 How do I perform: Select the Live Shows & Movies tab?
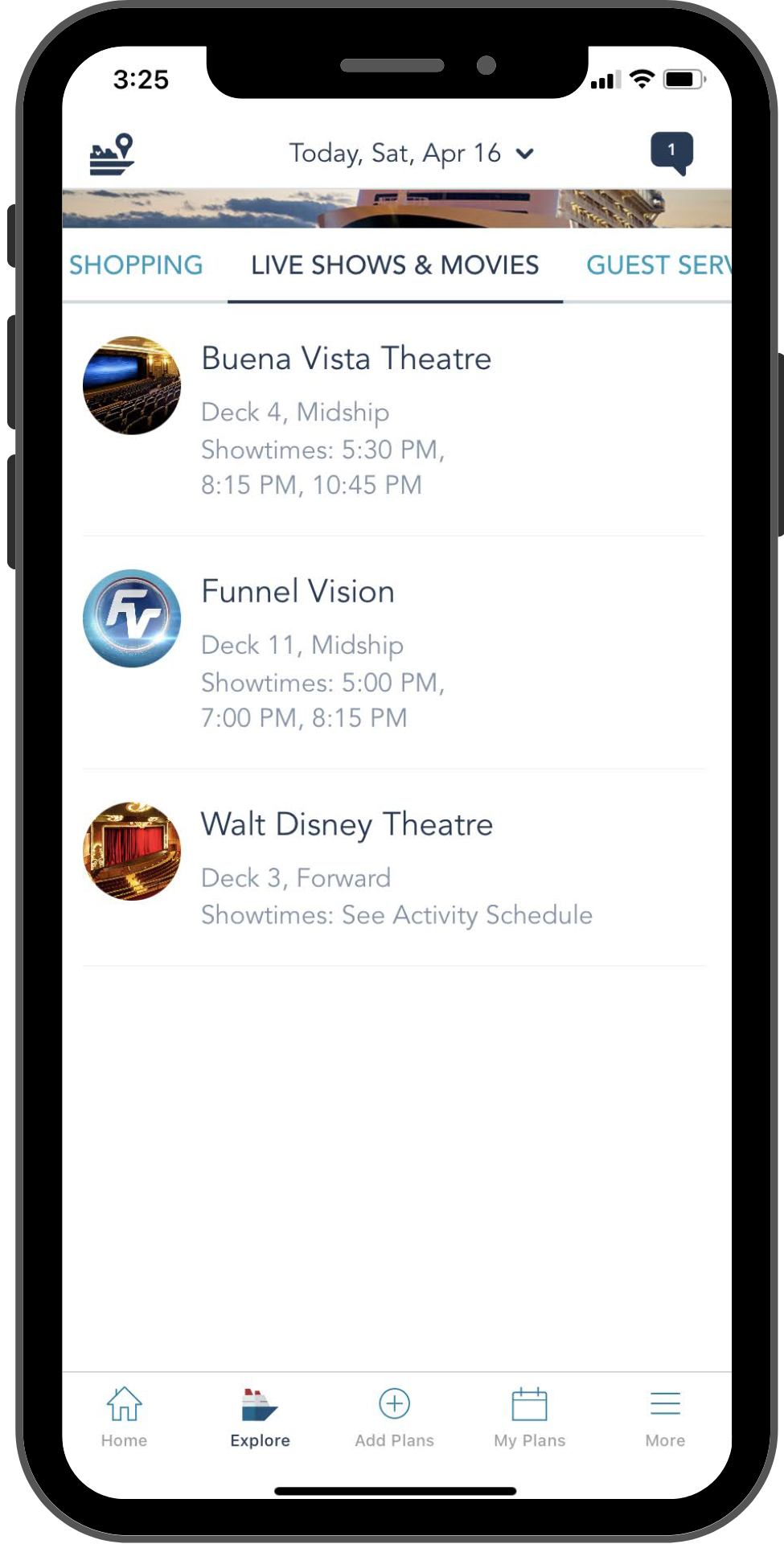pyautogui.click(x=395, y=265)
